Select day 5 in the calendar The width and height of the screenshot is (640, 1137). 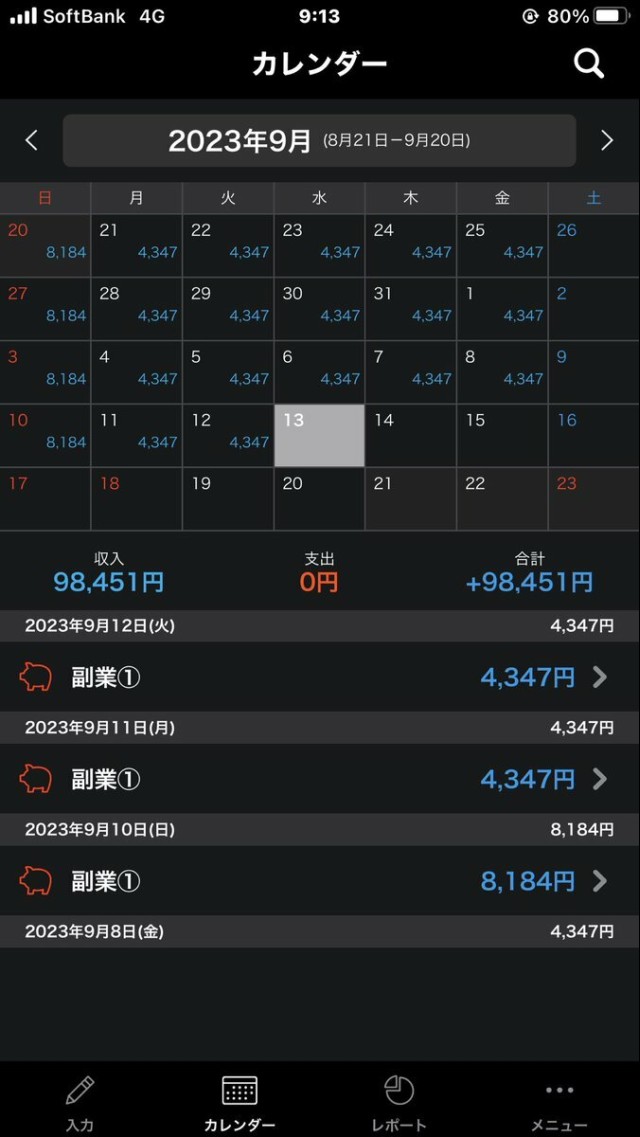coord(228,372)
